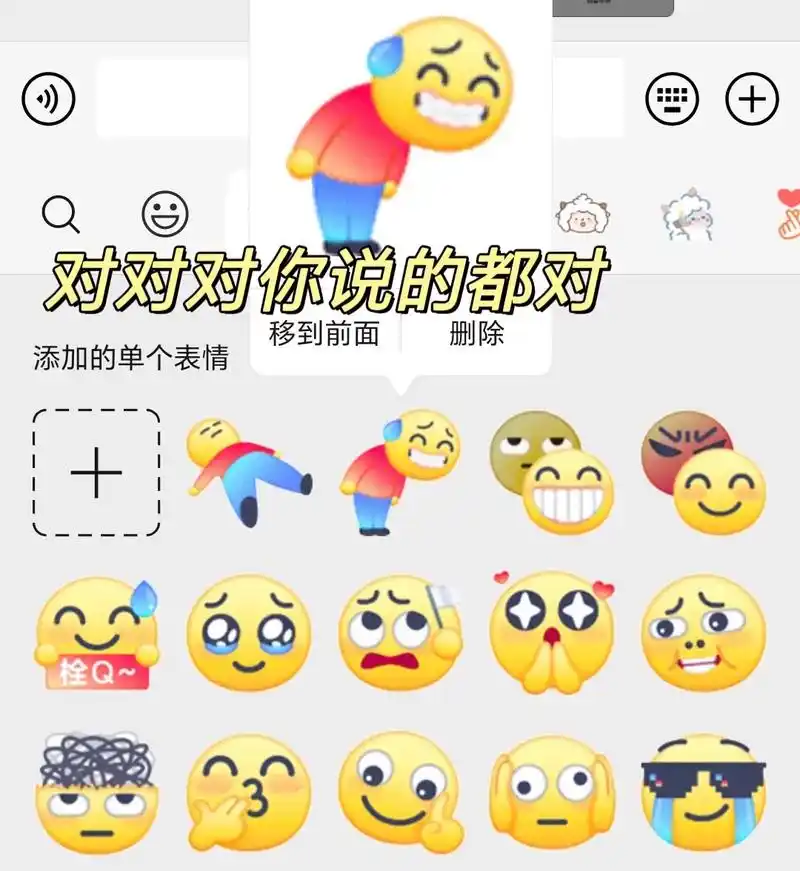Click the search magnifier icon
This screenshot has width=800, height=871.
tap(62, 211)
